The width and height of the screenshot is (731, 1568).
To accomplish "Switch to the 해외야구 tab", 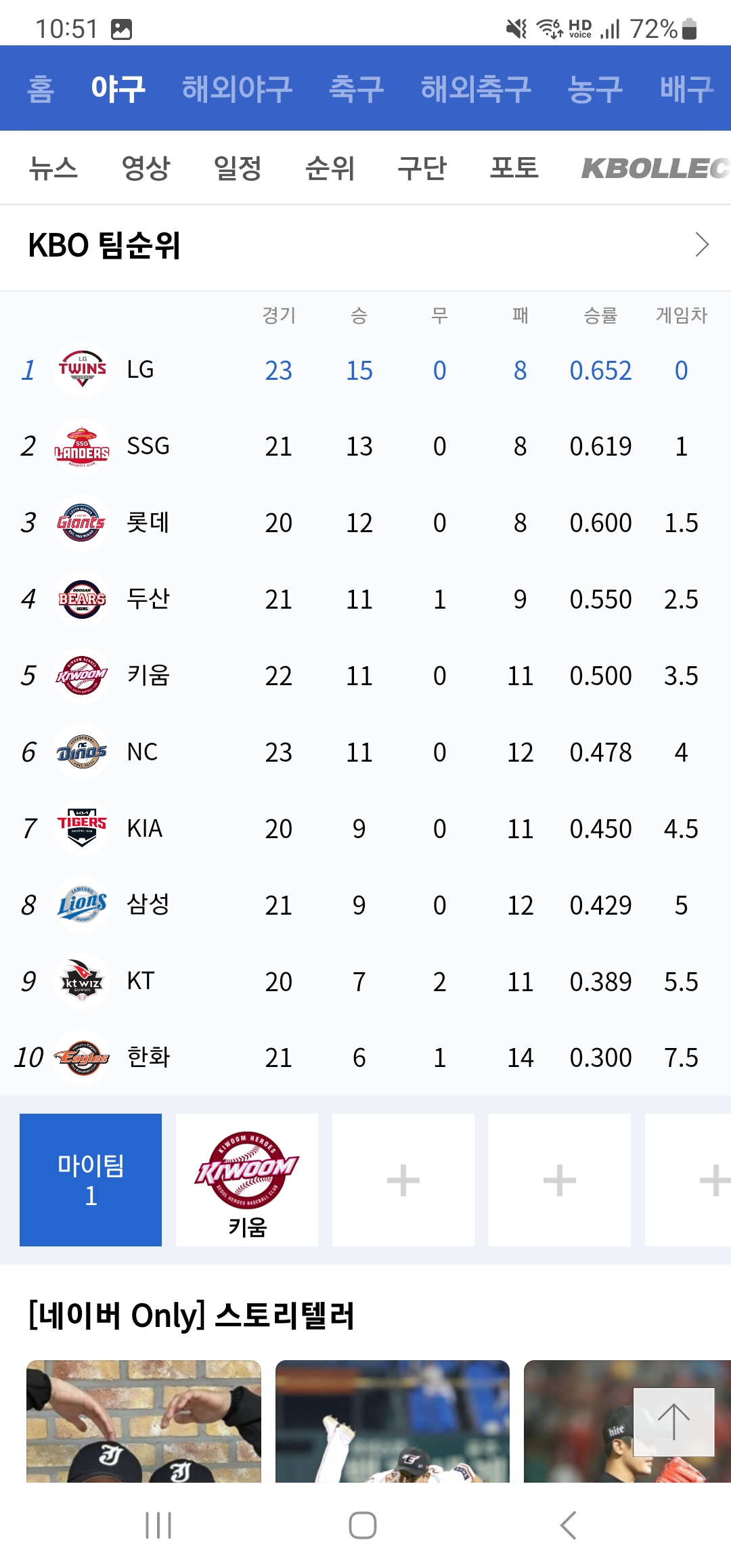I will point(237,89).
